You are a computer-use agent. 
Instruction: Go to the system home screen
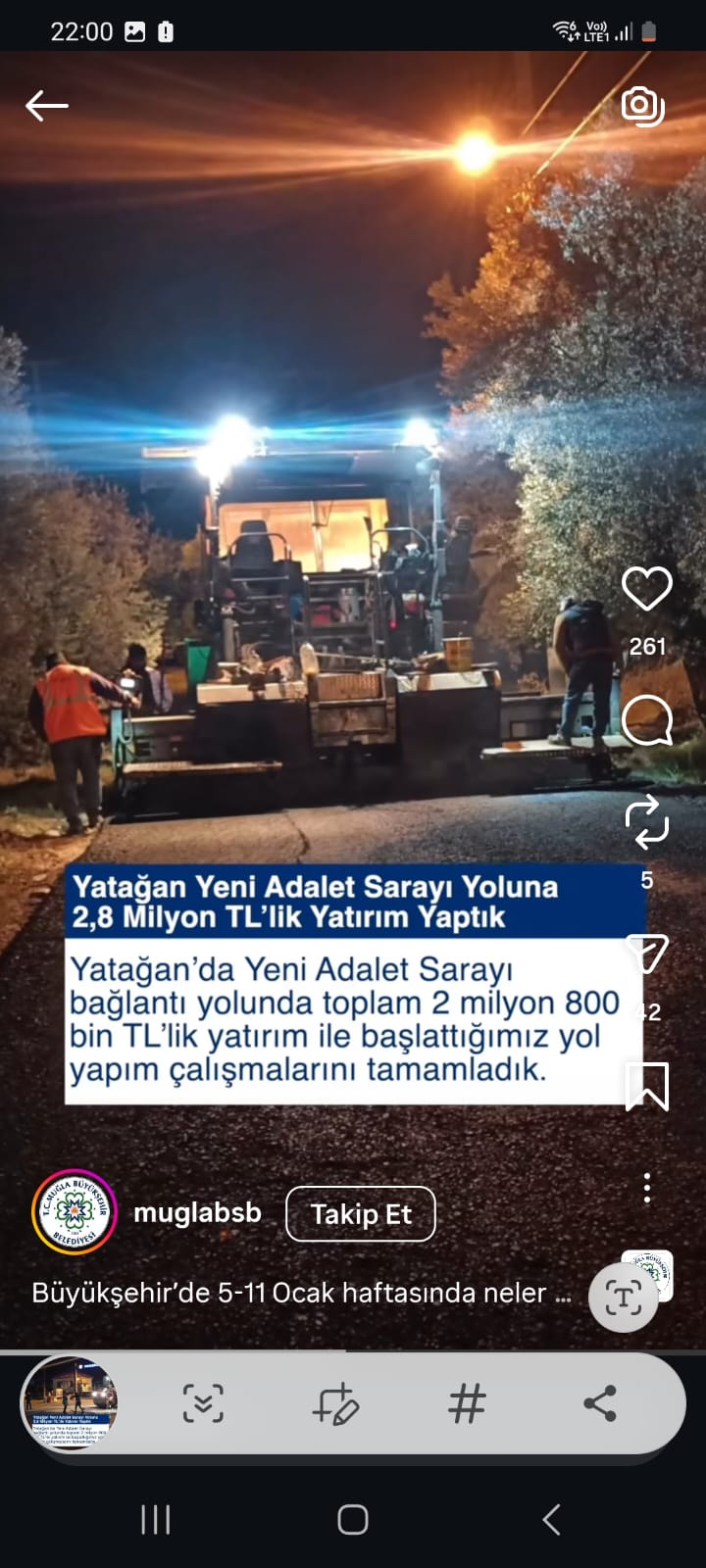click(x=353, y=1520)
